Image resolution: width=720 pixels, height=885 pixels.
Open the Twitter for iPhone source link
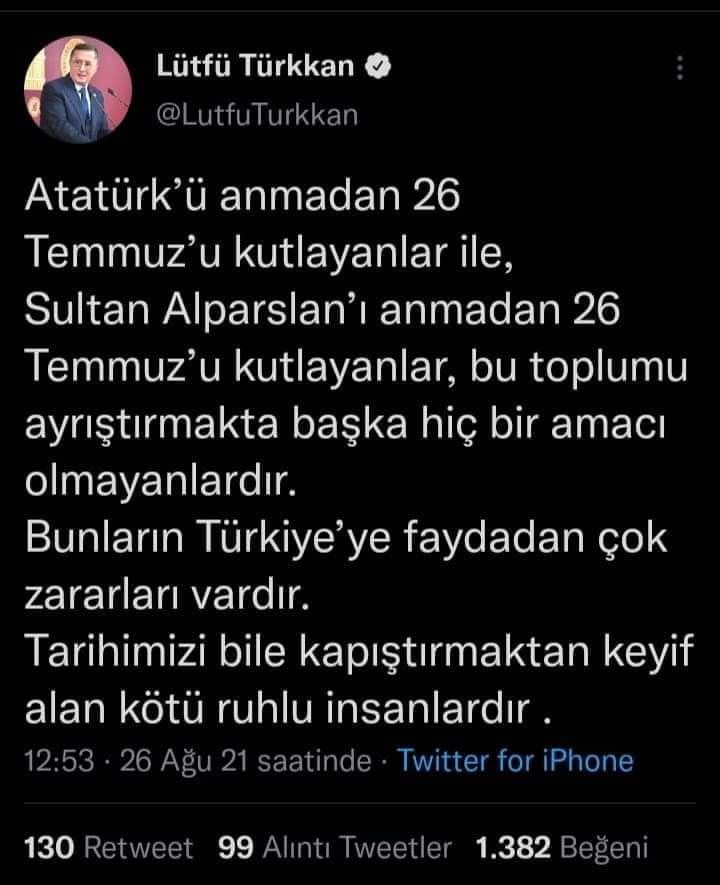[x=515, y=761]
